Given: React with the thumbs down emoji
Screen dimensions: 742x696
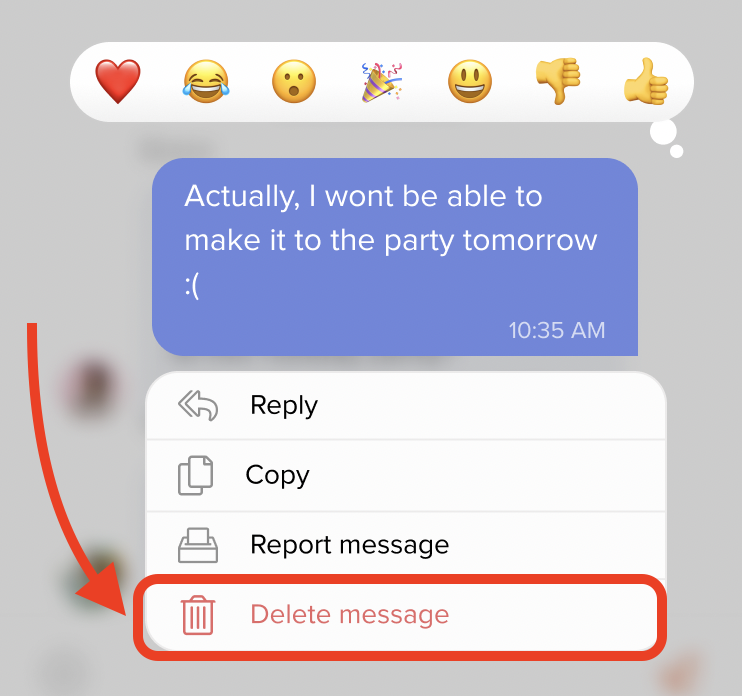Looking at the screenshot, I should (558, 82).
